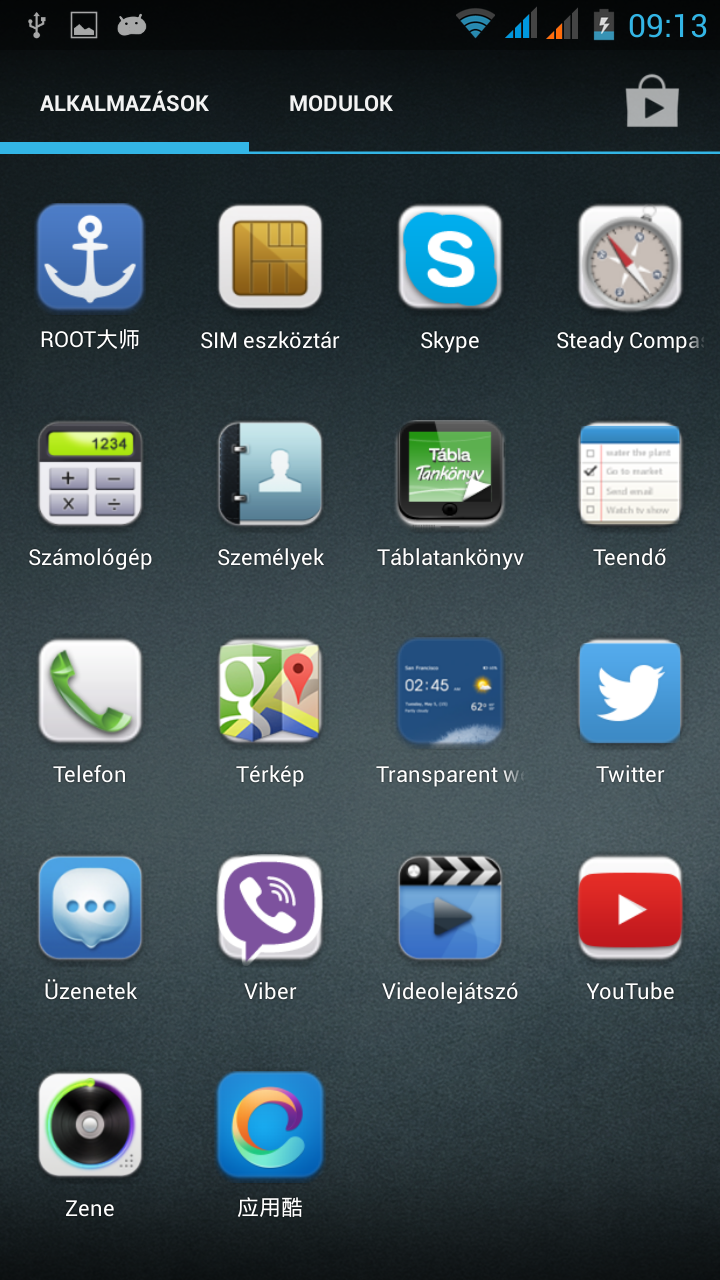Launch YouTube
This screenshot has width=720, height=1280.
pos(630,907)
